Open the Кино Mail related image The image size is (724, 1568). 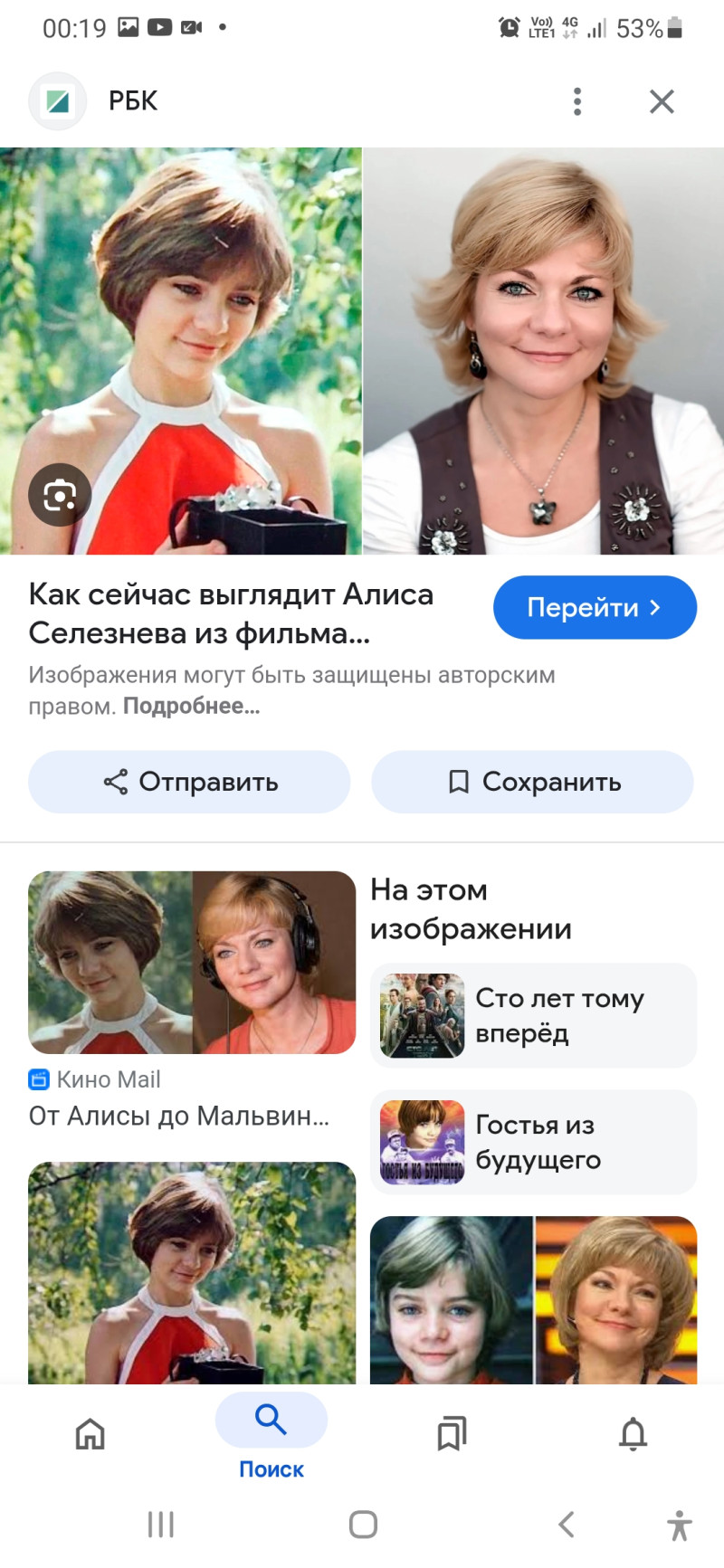point(192,963)
